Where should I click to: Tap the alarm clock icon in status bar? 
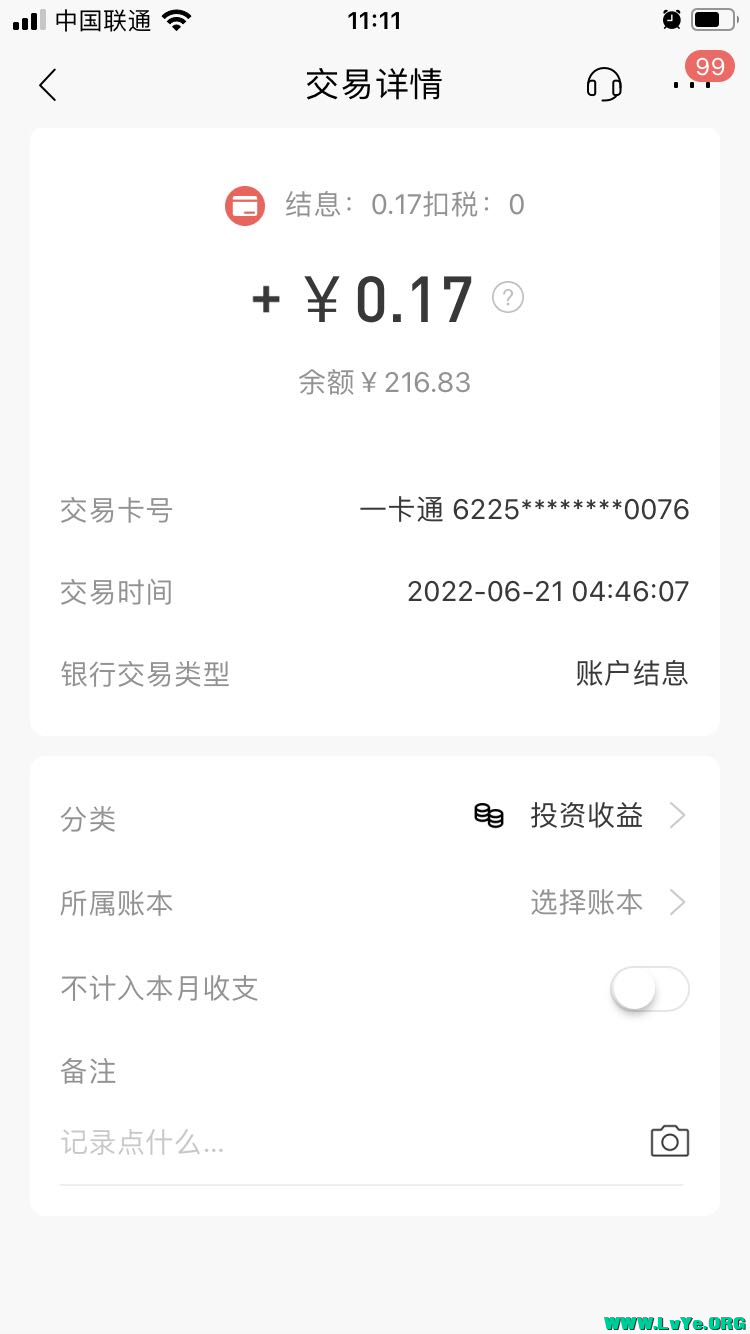pyautogui.click(x=670, y=19)
